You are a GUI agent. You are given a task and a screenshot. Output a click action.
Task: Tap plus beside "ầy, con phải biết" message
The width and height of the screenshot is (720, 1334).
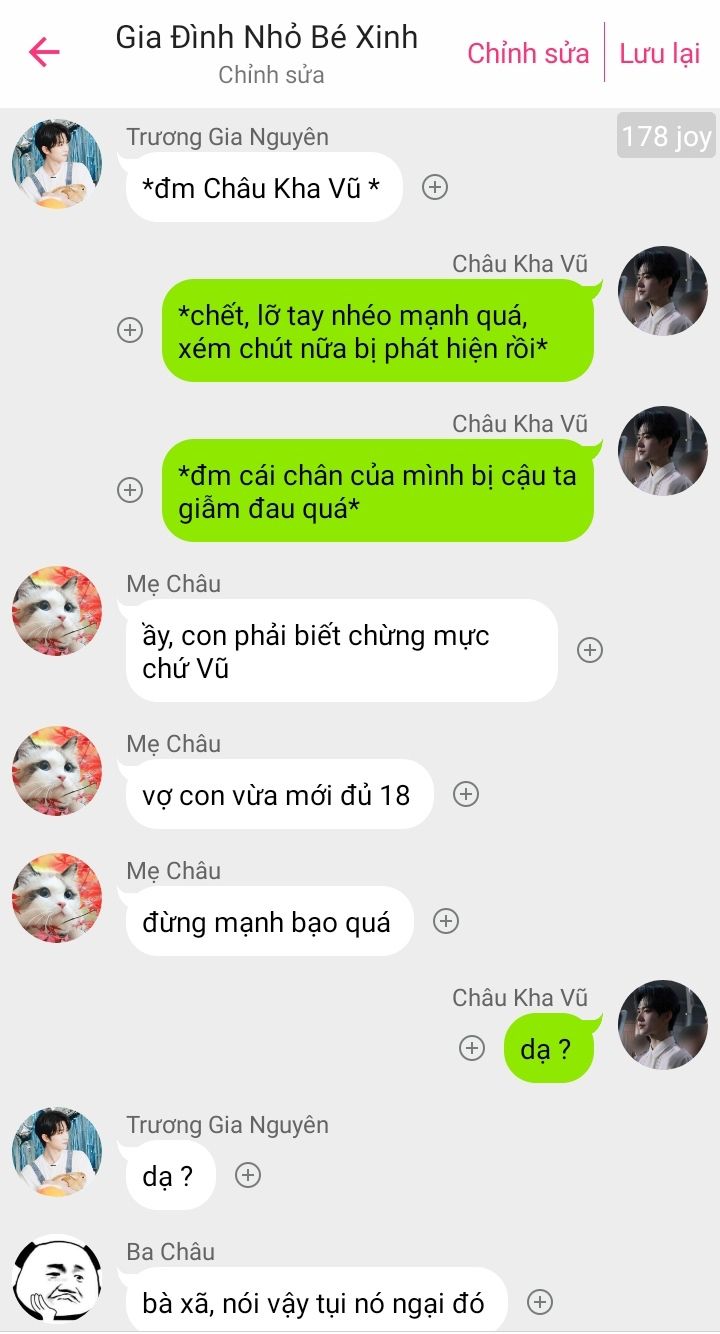(x=590, y=650)
